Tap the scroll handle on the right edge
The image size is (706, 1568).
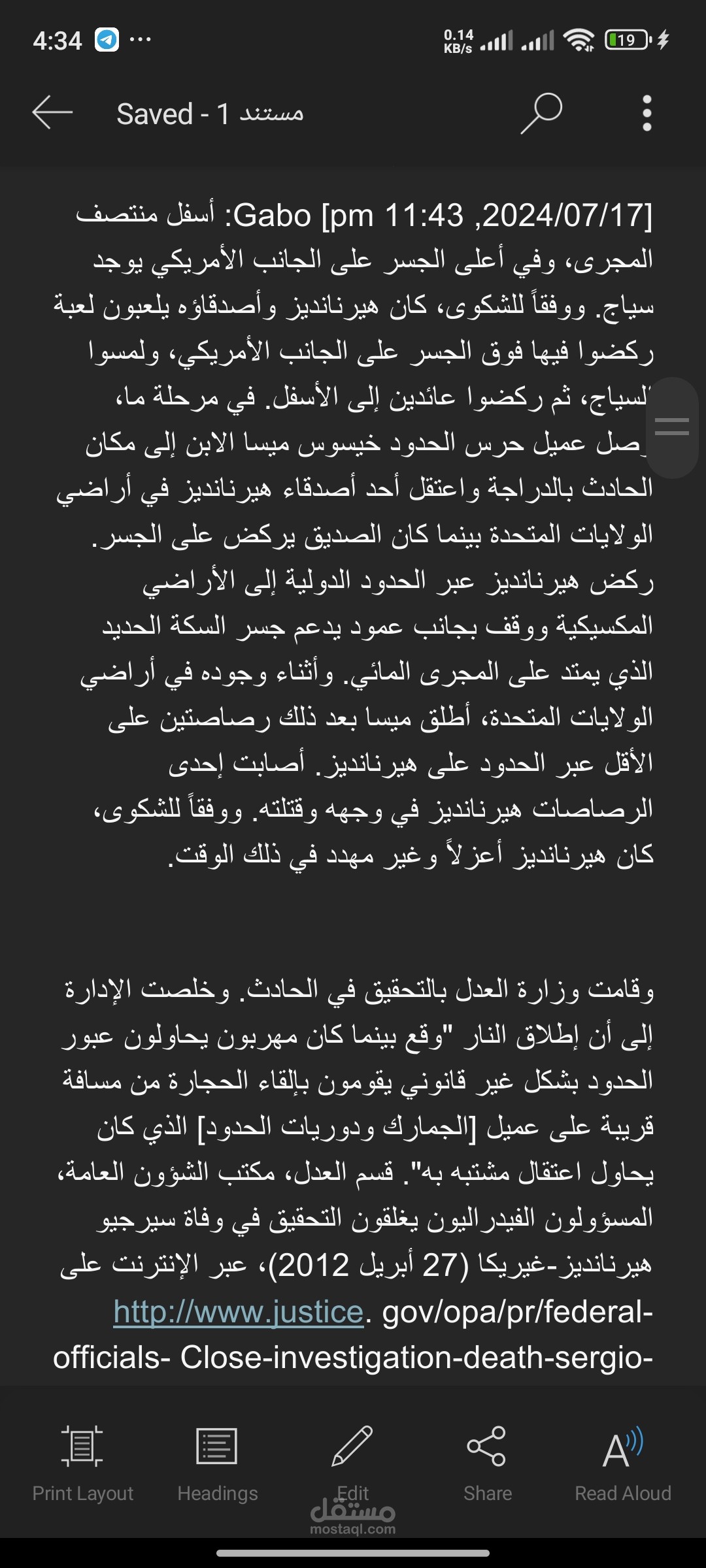click(673, 427)
